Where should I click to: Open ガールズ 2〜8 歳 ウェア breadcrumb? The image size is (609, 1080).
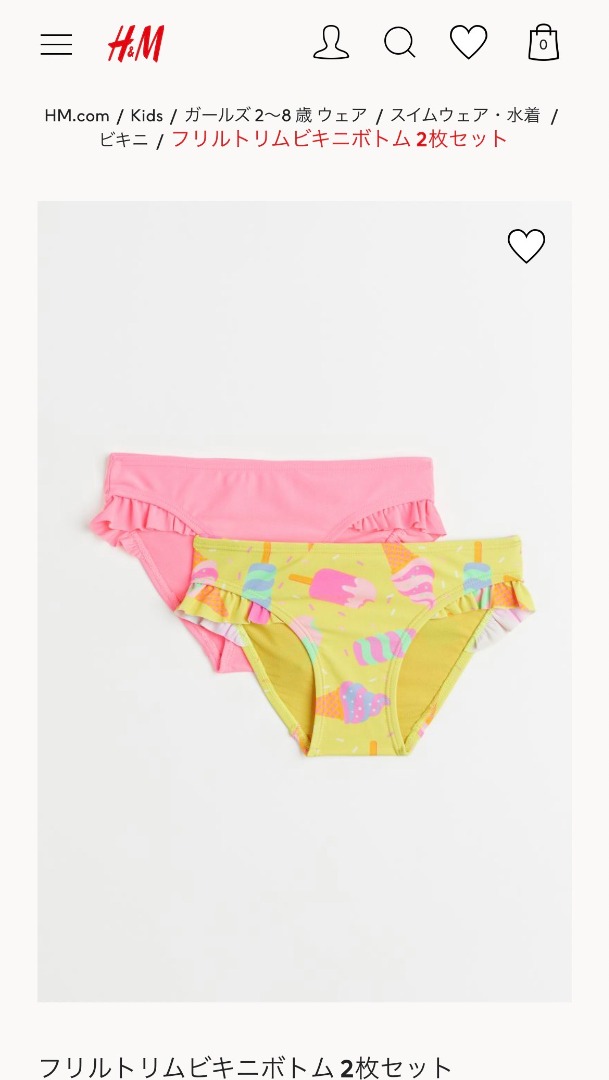pos(275,115)
